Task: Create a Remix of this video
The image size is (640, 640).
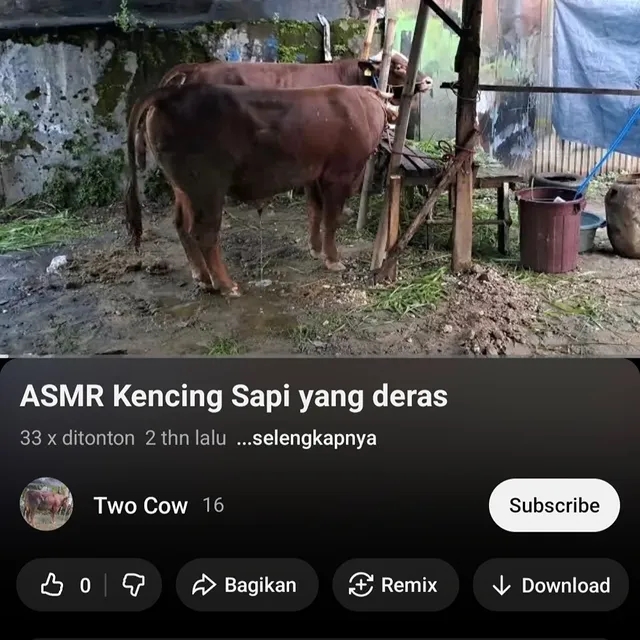Action: coord(395,585)
